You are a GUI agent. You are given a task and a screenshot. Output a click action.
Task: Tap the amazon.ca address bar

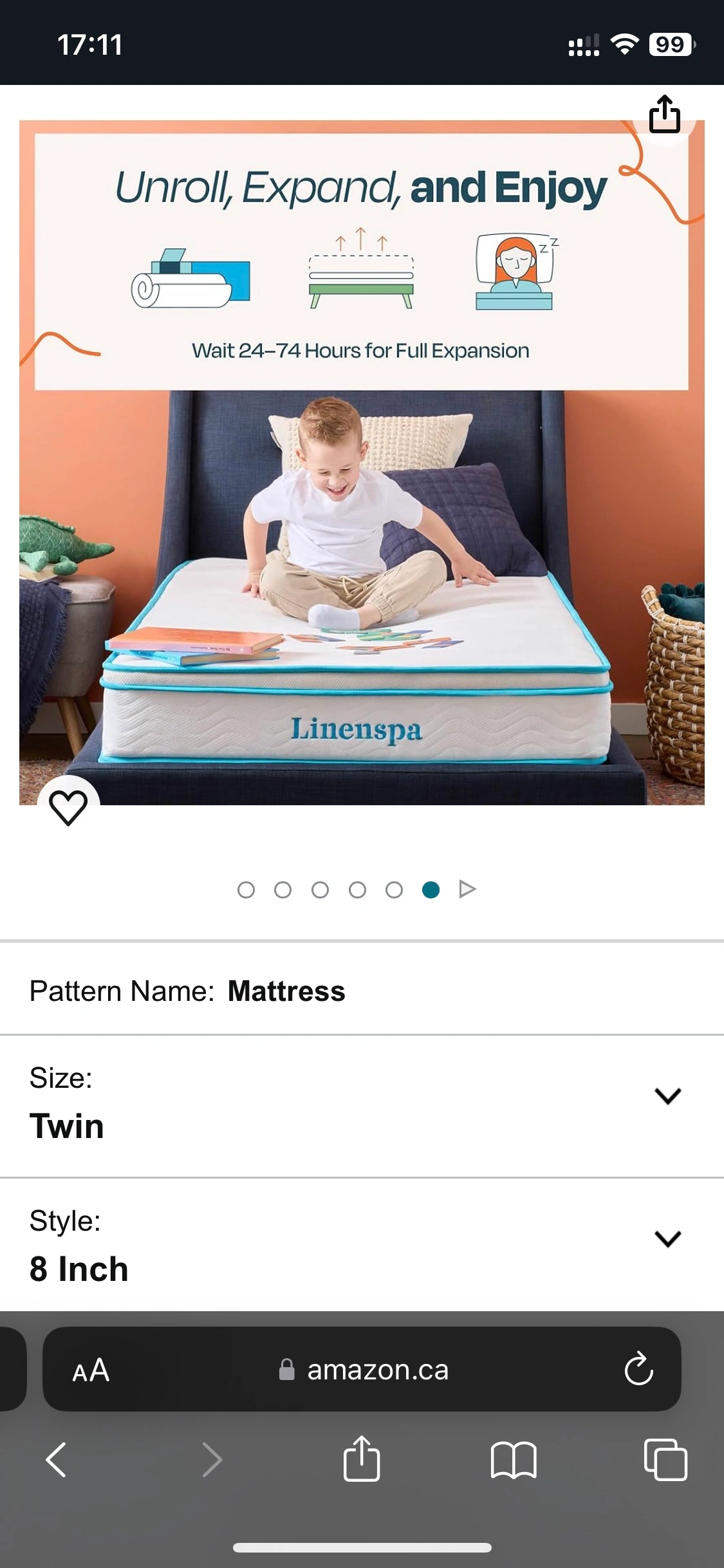377,1370
